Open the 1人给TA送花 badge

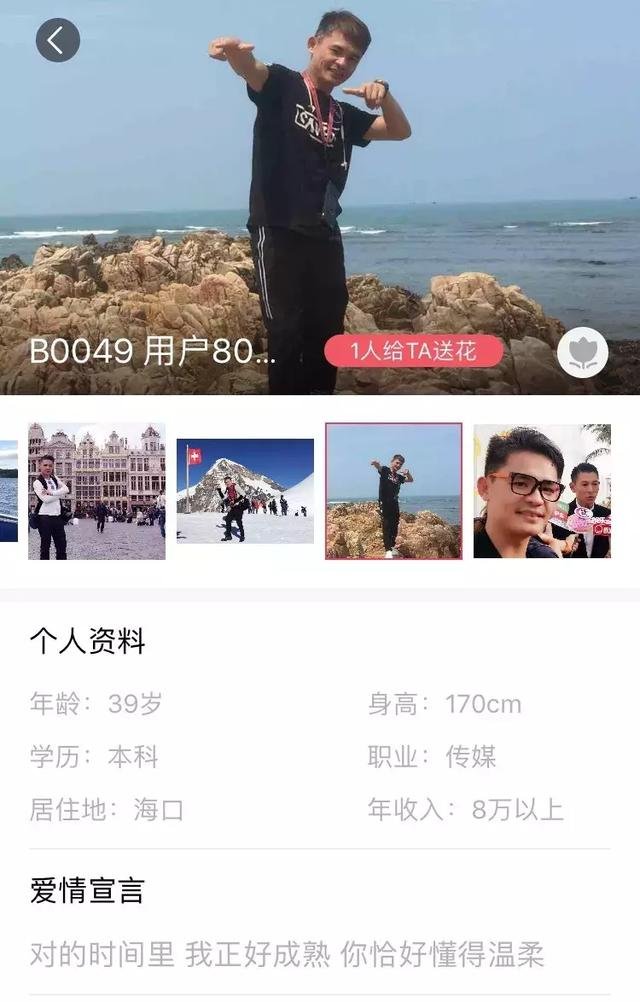[x=413, y=351]
